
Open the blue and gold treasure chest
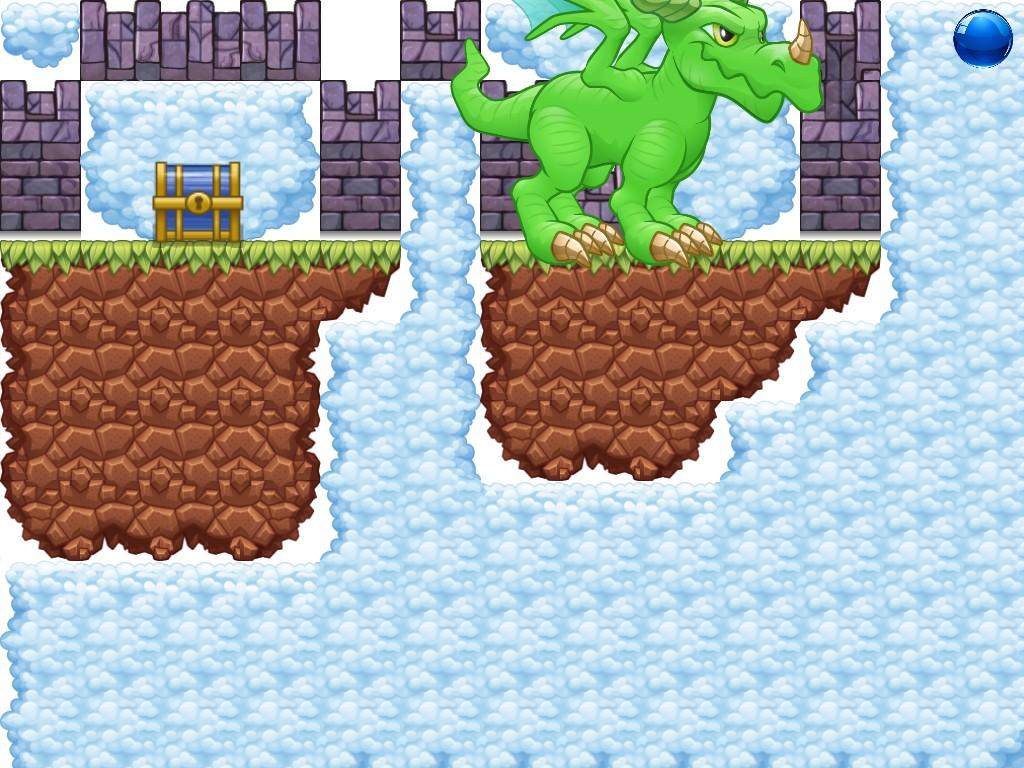point(198,202)
